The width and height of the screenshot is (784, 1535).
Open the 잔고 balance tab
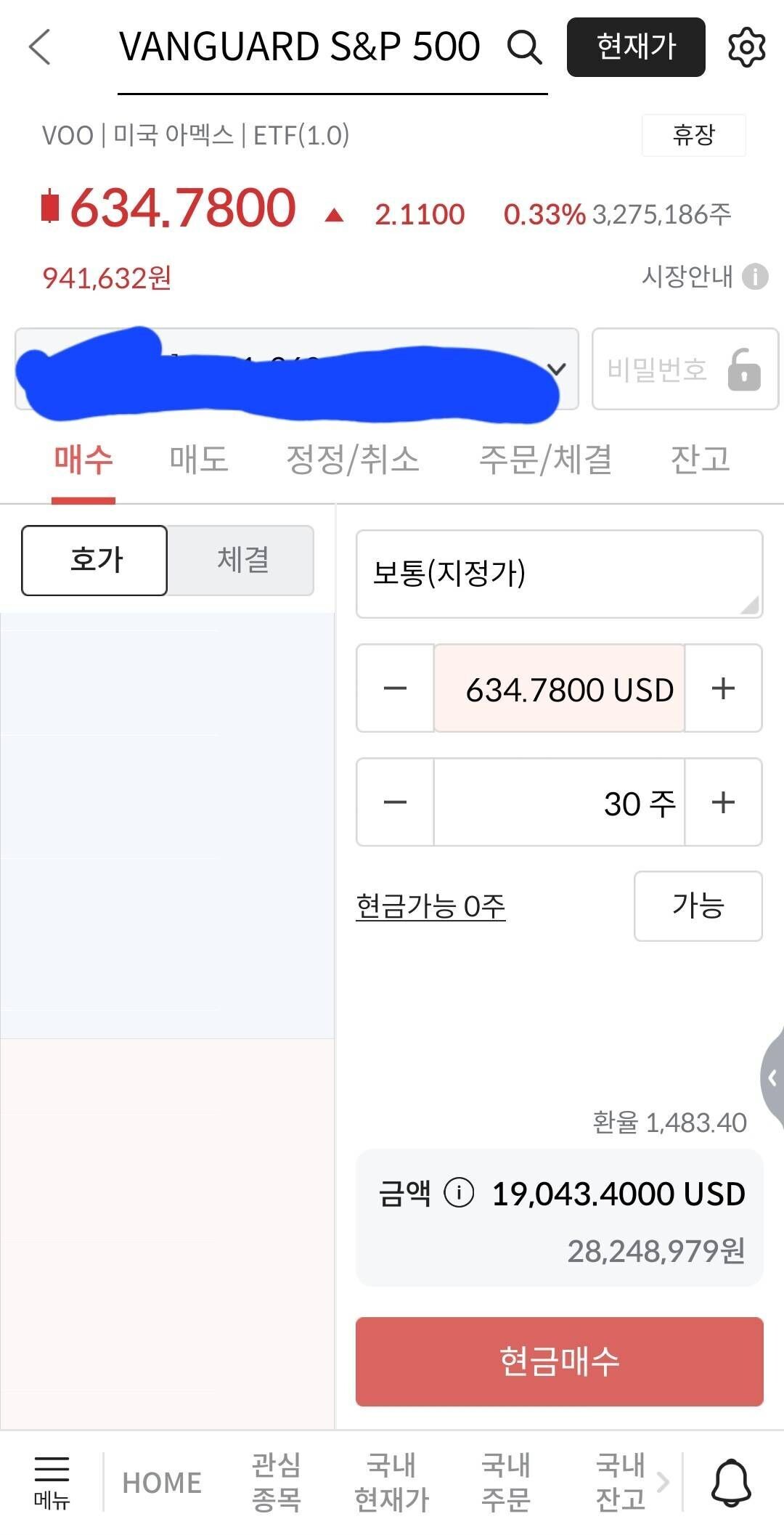coord(699,459)
